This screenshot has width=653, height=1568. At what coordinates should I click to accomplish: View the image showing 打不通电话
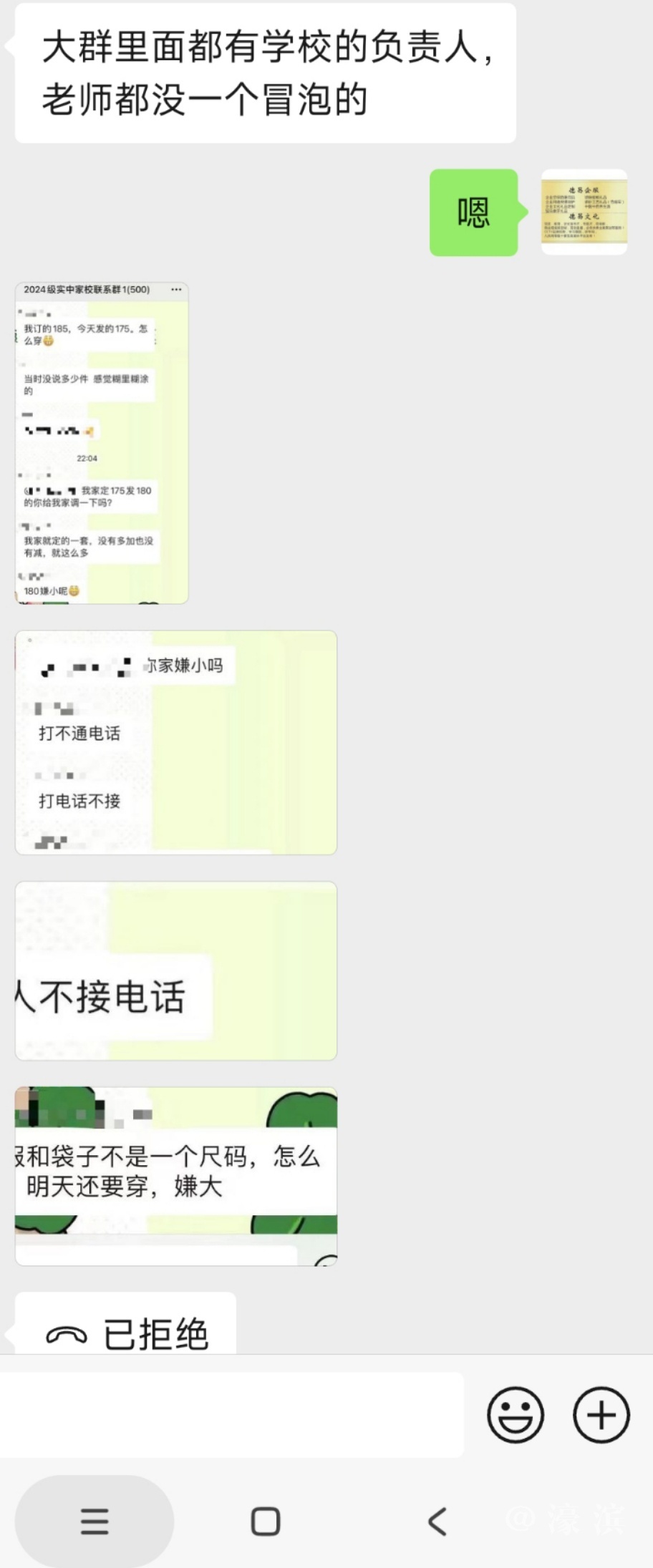[176, 742]
